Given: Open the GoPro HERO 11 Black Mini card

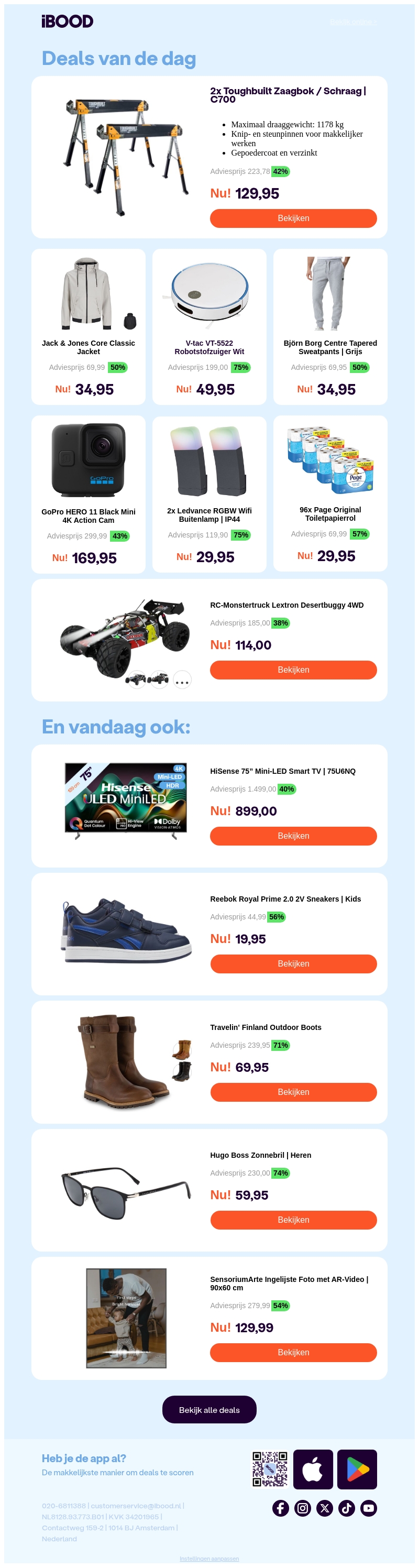Looking at the screenshot, I should pos(88,494).
